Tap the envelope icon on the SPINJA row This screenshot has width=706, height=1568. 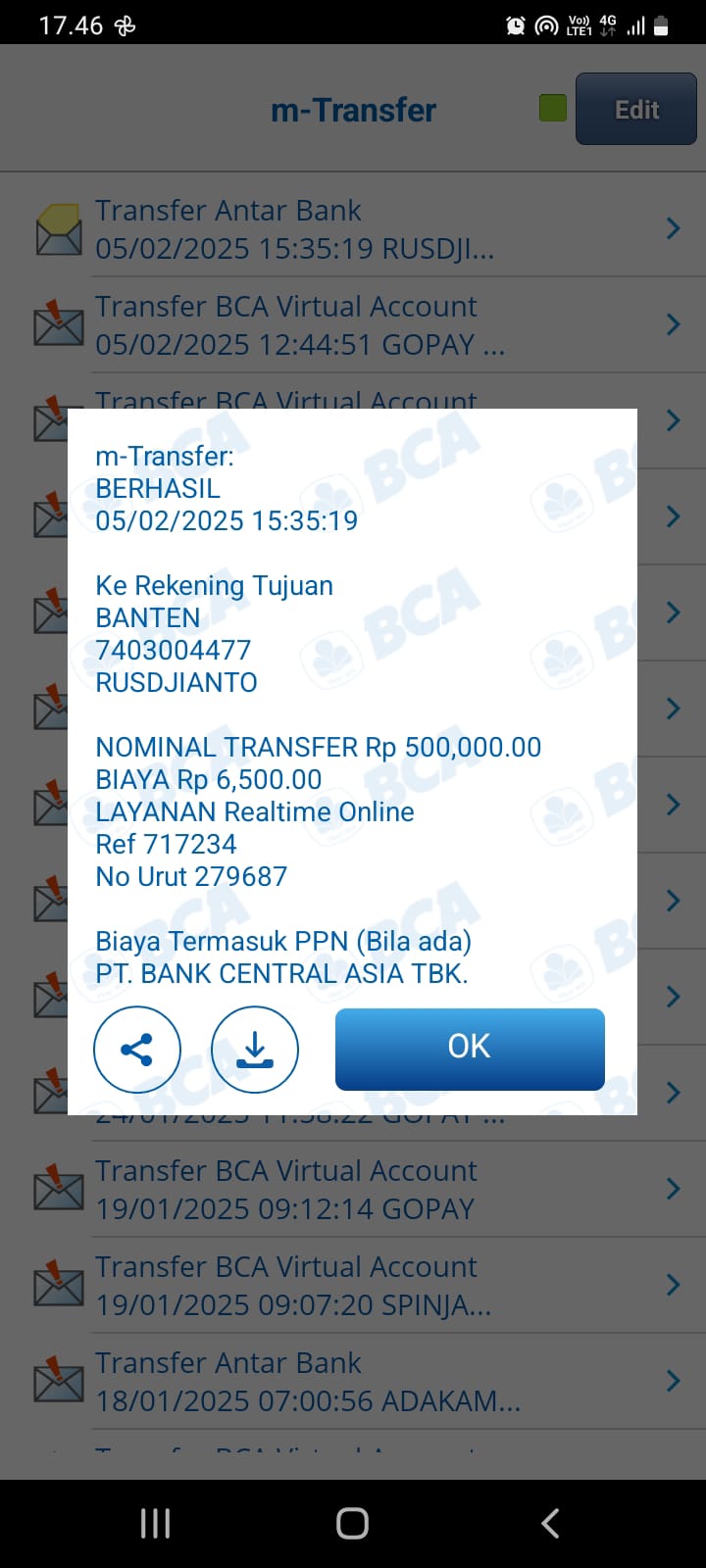[58, 1285]
